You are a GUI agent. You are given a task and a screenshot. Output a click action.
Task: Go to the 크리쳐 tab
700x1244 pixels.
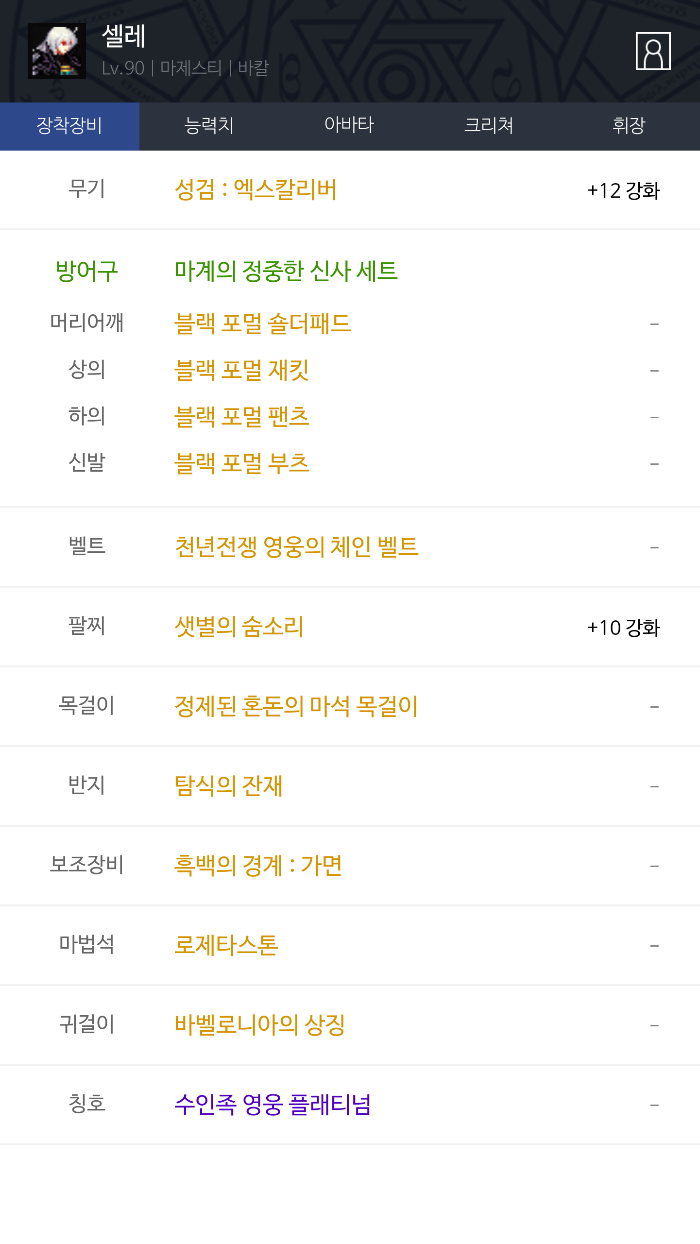489,126
